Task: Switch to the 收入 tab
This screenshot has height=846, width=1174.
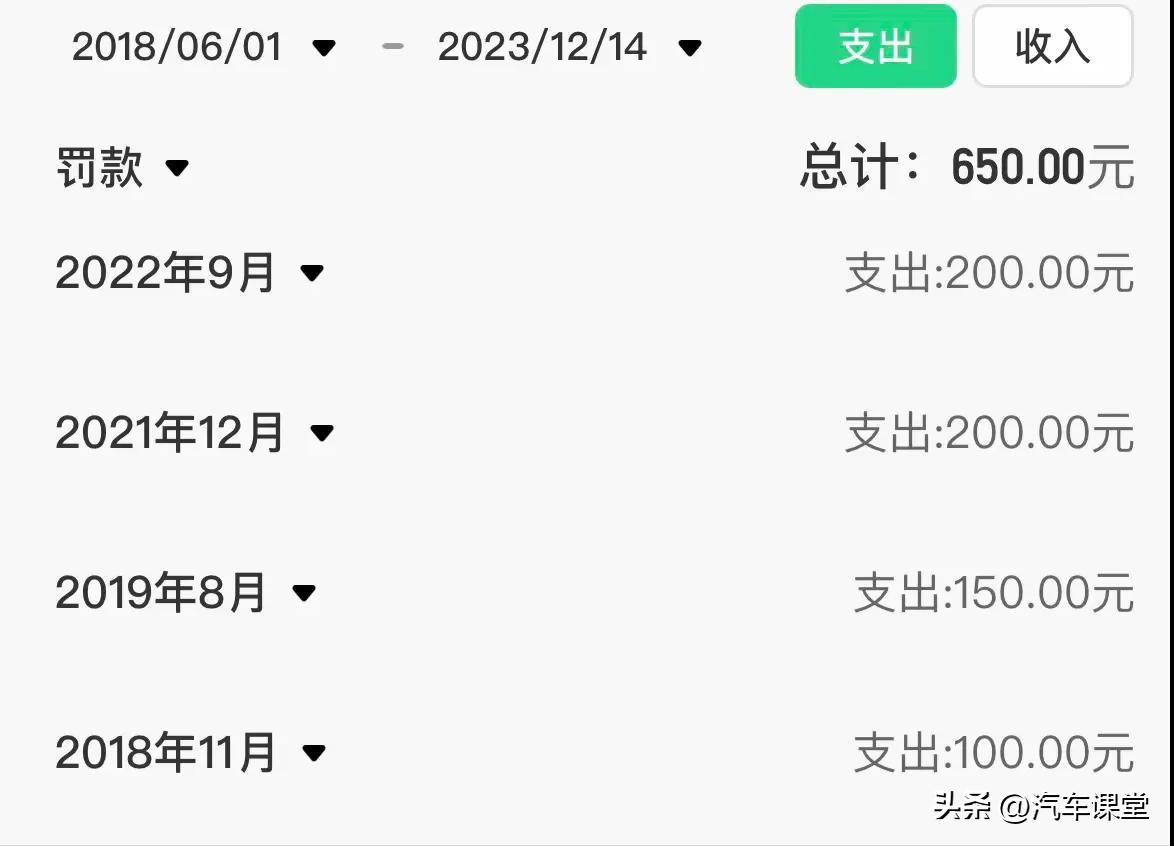Action: point(1052,47)
